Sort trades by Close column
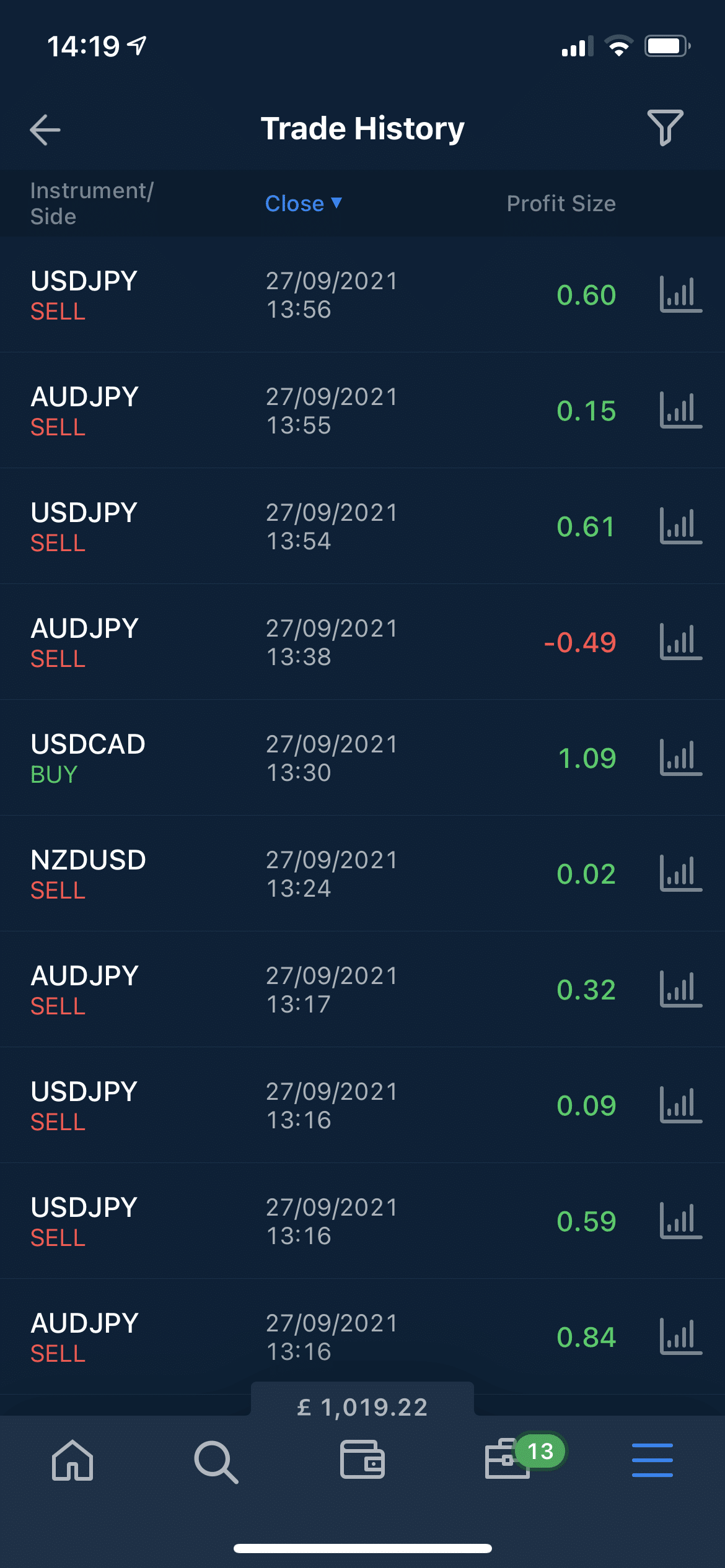Image resolution: width=725 pixels, height=1568 pixels. 303,204
